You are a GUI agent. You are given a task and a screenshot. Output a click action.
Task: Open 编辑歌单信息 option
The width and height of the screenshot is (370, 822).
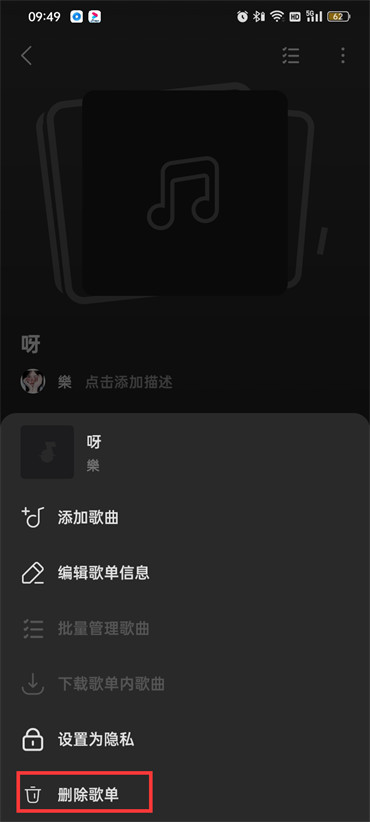[x=185, y=573]
